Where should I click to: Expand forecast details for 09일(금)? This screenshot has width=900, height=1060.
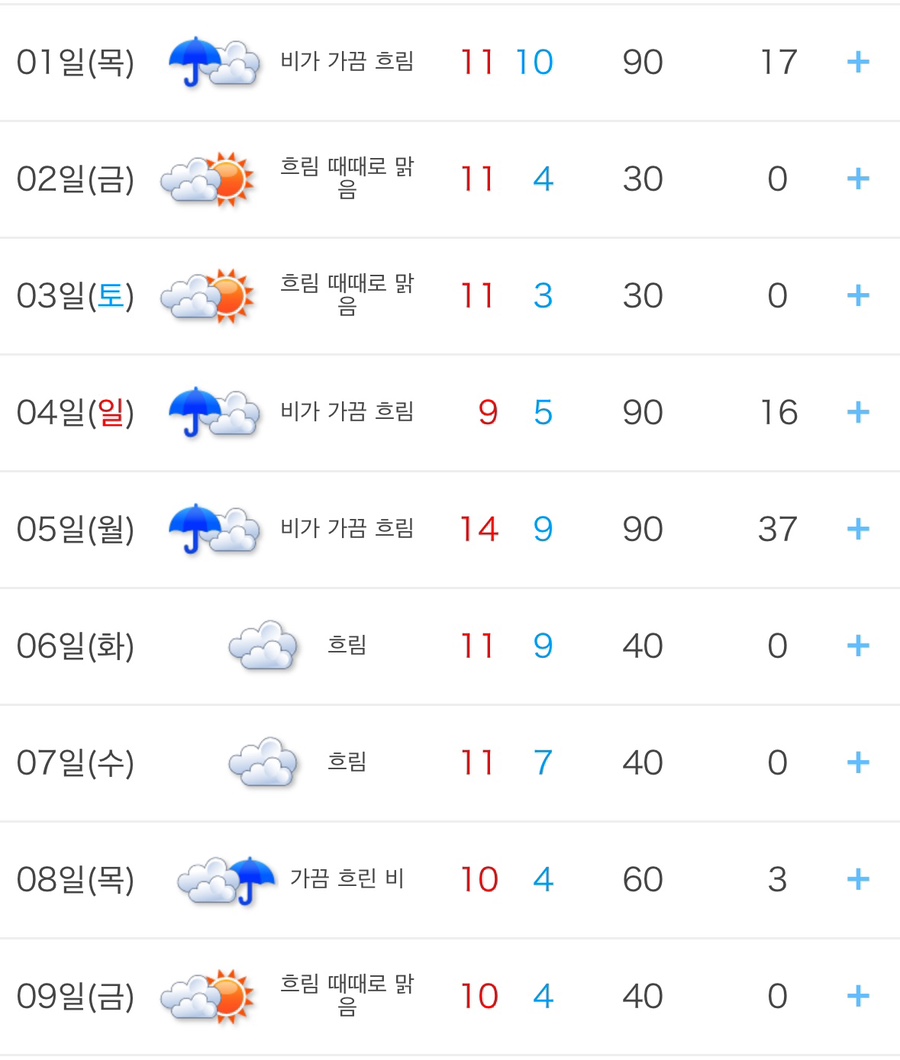(x=857, y=995)
